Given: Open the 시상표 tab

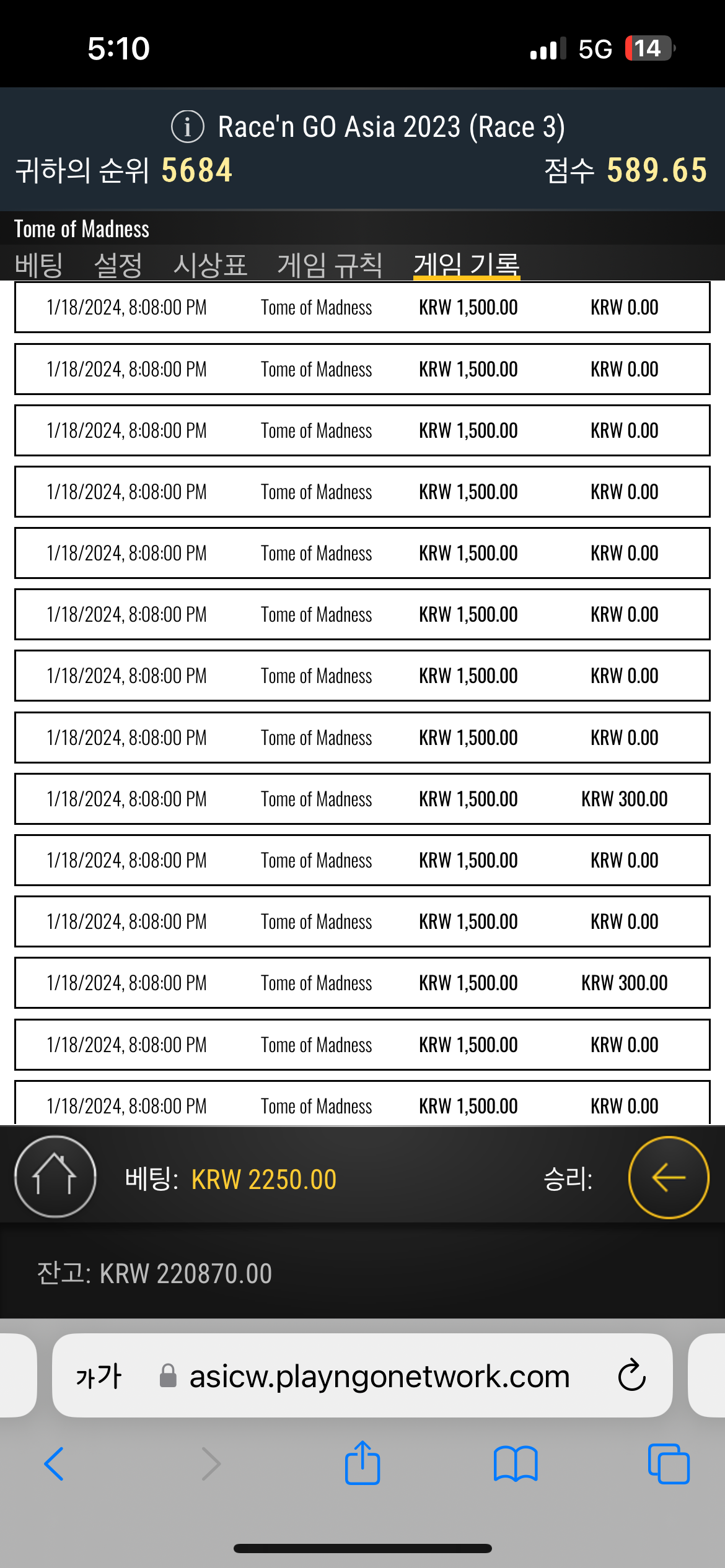Looking at the screenshot, I should click(210, 265).
